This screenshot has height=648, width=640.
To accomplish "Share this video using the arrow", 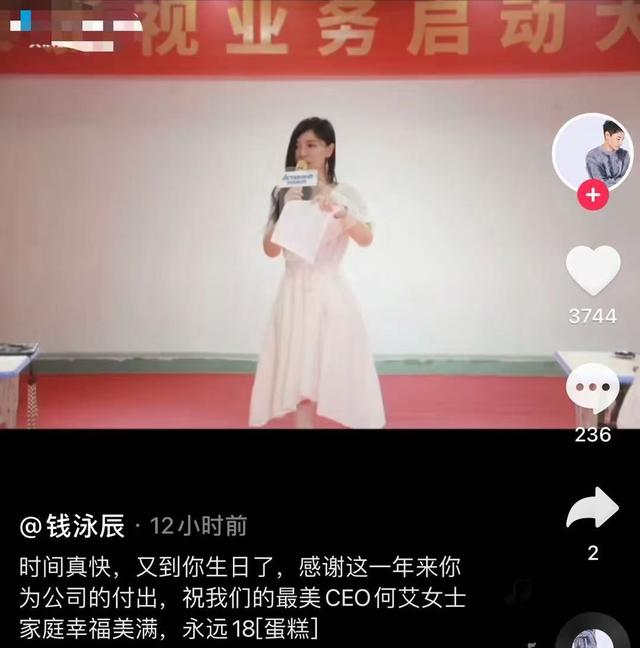I will [x=592, y=509].
